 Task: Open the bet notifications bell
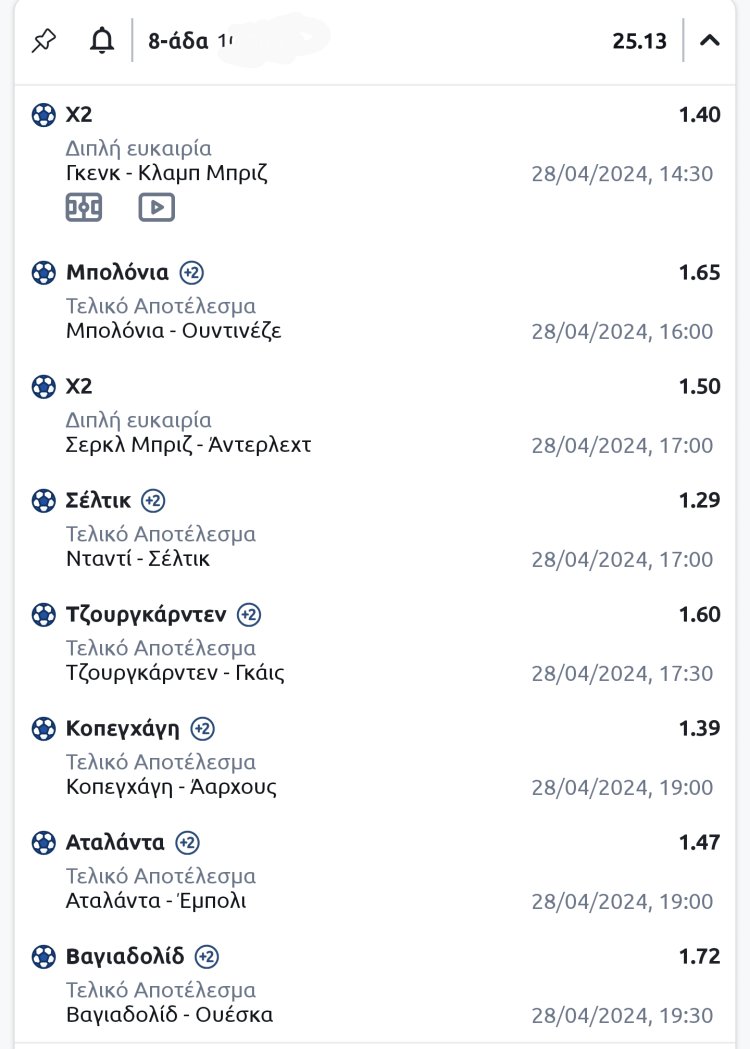101,41
